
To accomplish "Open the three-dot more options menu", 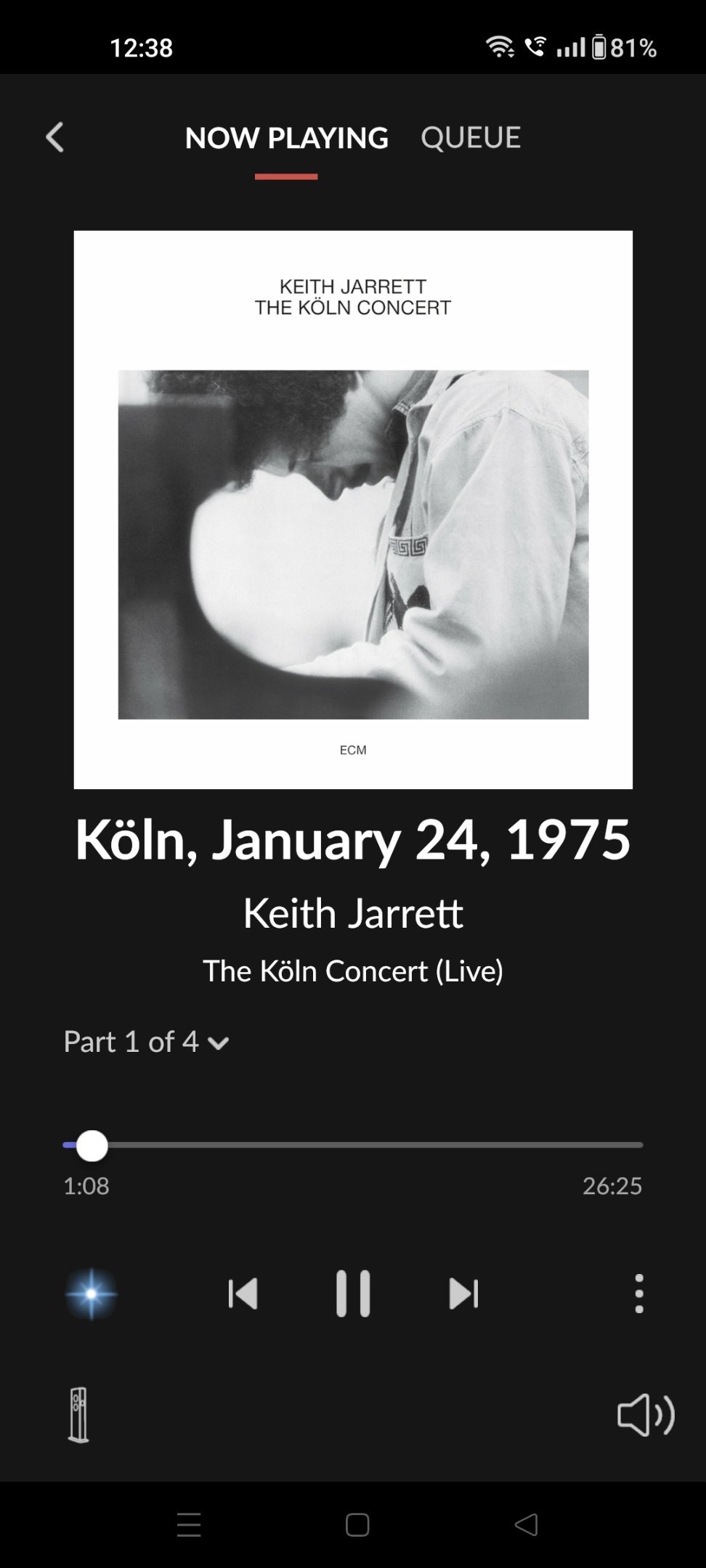I will click(x=639, y=1294).
